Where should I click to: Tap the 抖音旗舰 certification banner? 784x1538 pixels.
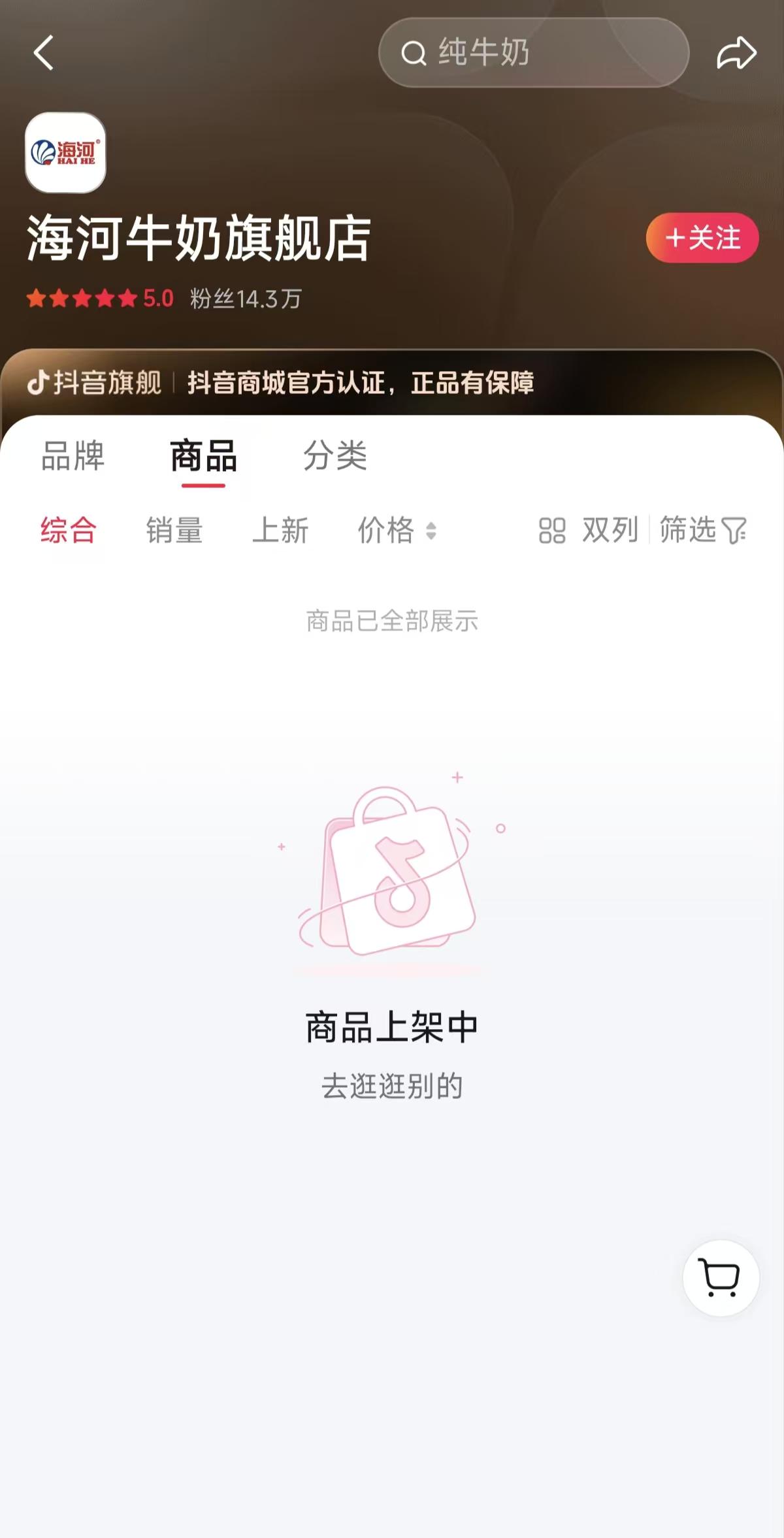click(x=281, y=383)
